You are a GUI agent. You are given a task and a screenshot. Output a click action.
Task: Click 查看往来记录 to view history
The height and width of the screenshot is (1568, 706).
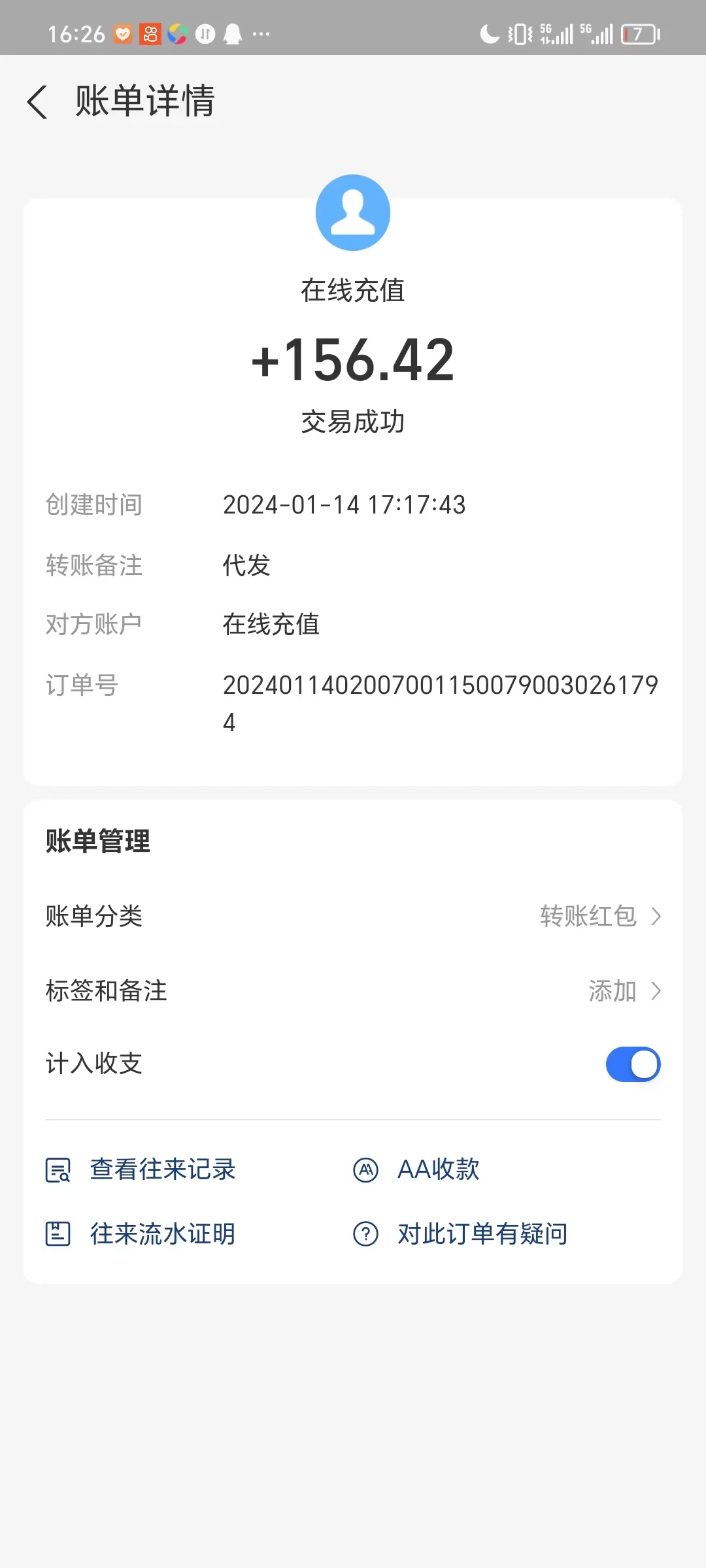click(x=163, y=1169)
